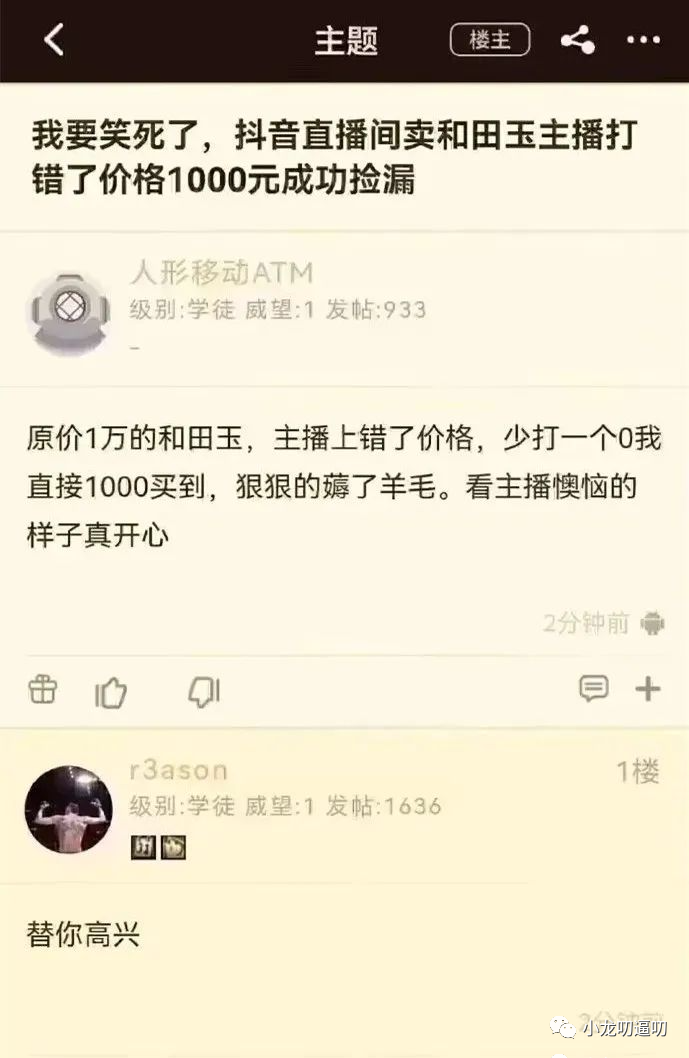This screenshot has height=1058, width=689.
Task: Open the three-dot overflow menu
Action: point(643,40)
